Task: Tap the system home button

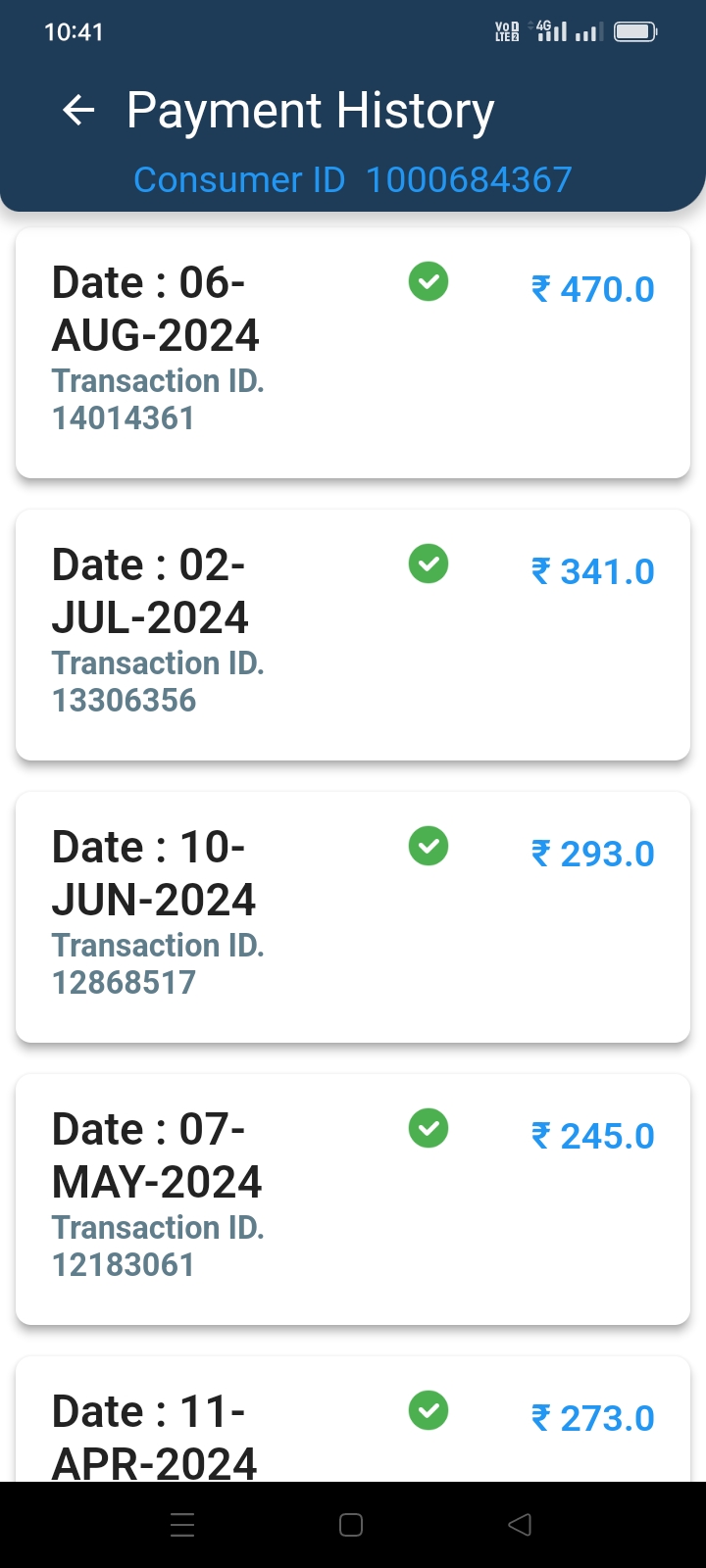Action: click(351, 1525)
